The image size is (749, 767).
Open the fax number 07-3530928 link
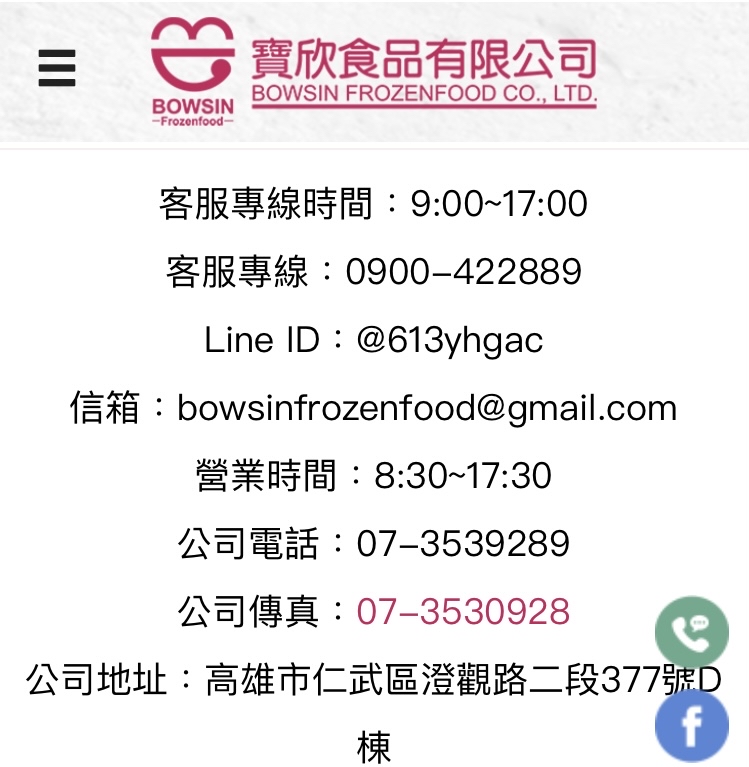point(463,611)
